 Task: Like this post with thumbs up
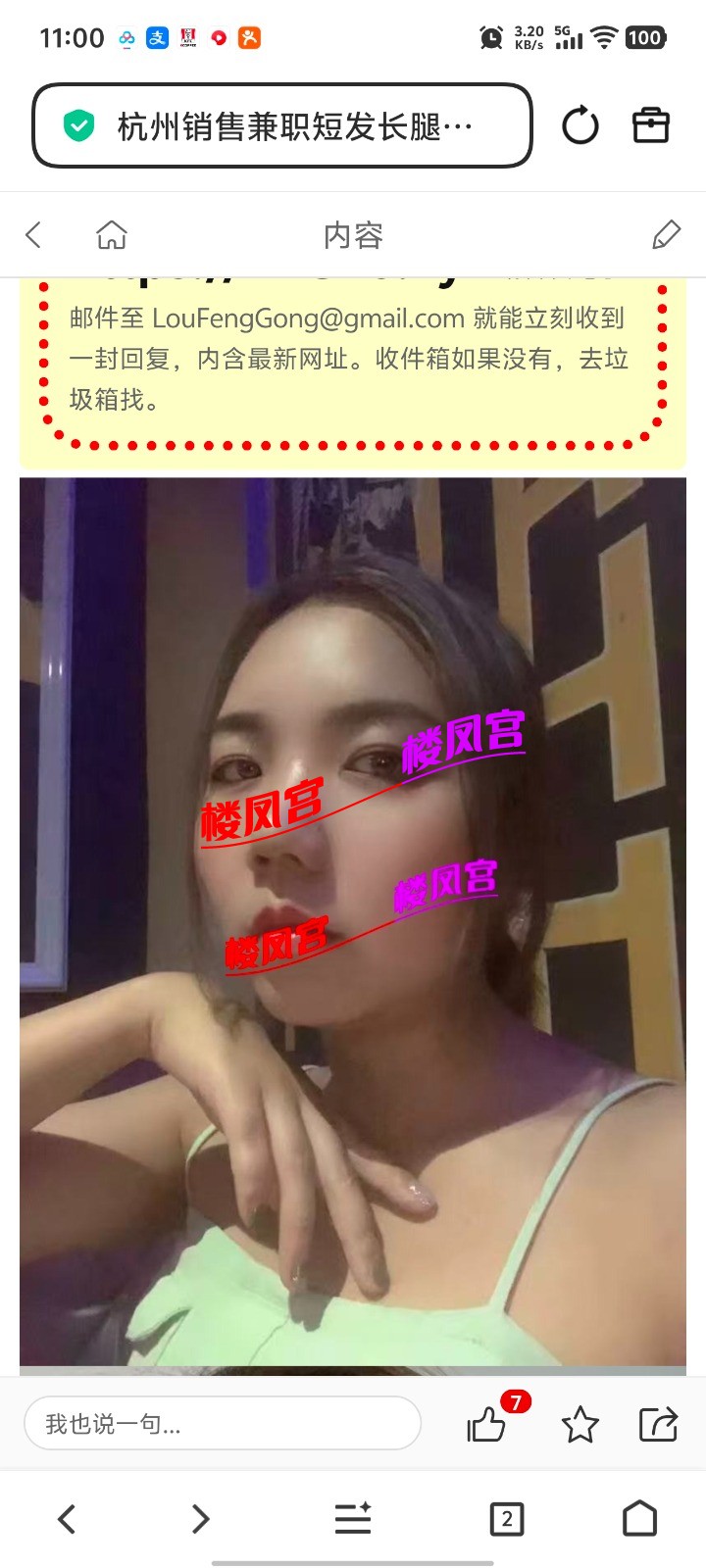pyautogui.click(x=487, y=1424)
